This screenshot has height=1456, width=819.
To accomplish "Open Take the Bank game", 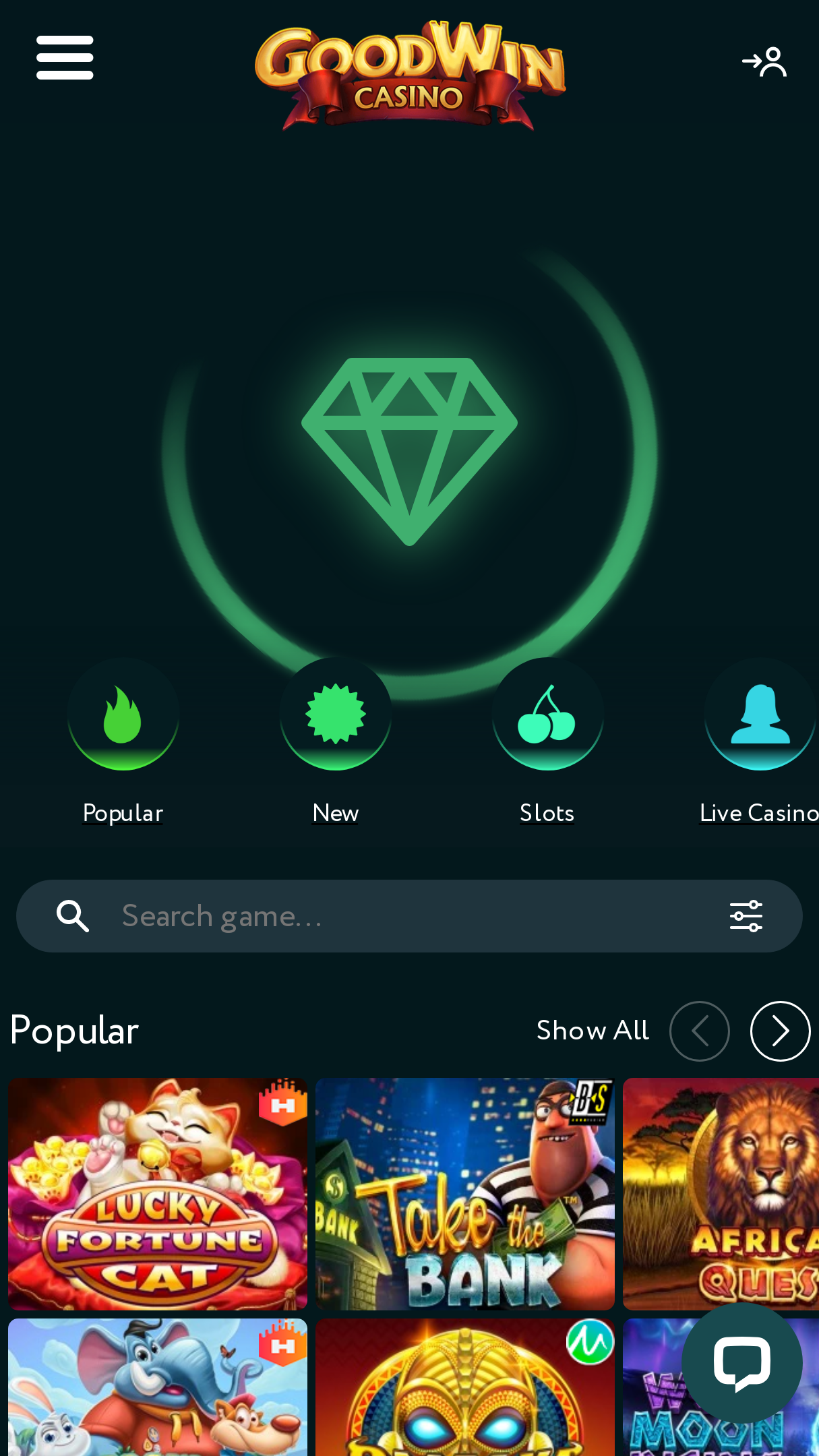I will [465, 1194].
